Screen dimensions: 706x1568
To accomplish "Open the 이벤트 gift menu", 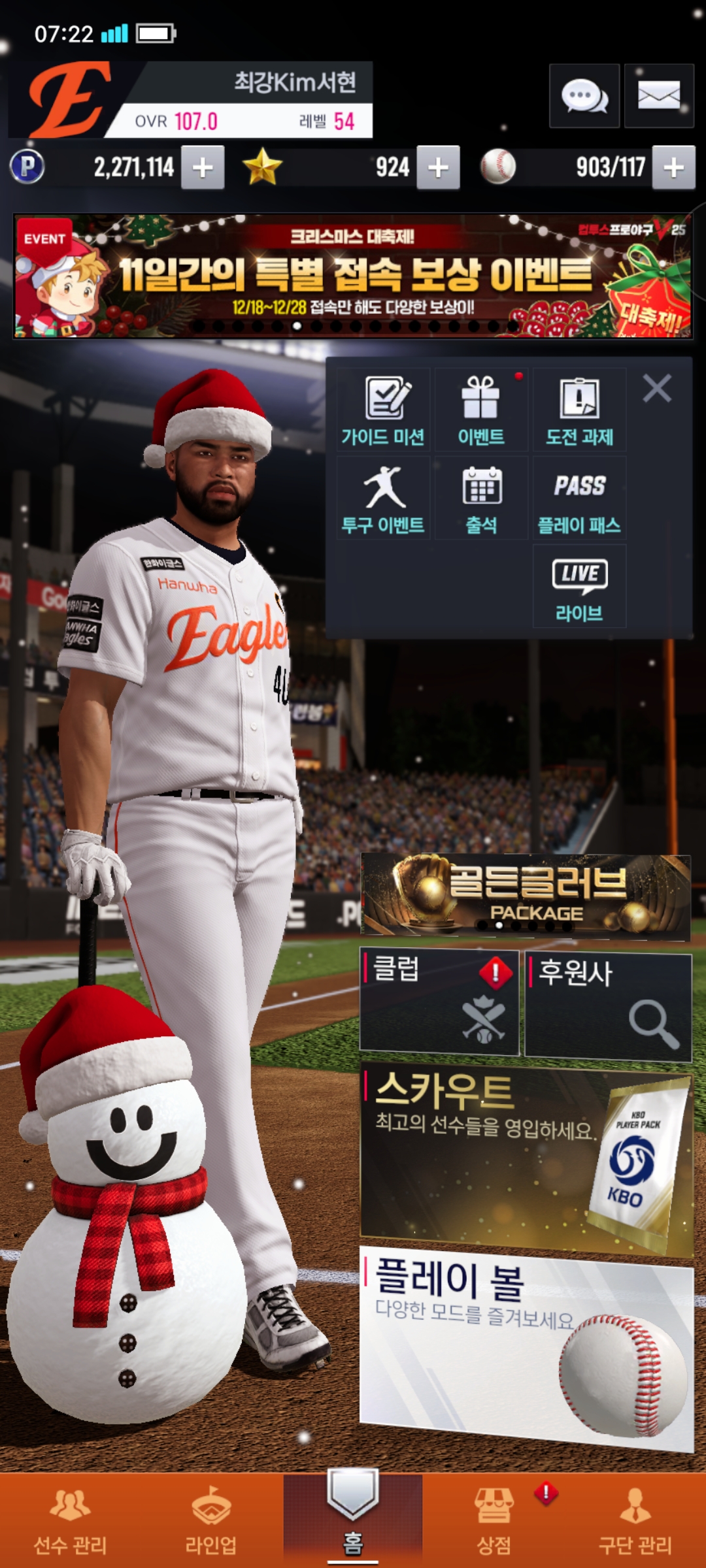I will click(x=481, y=410).
